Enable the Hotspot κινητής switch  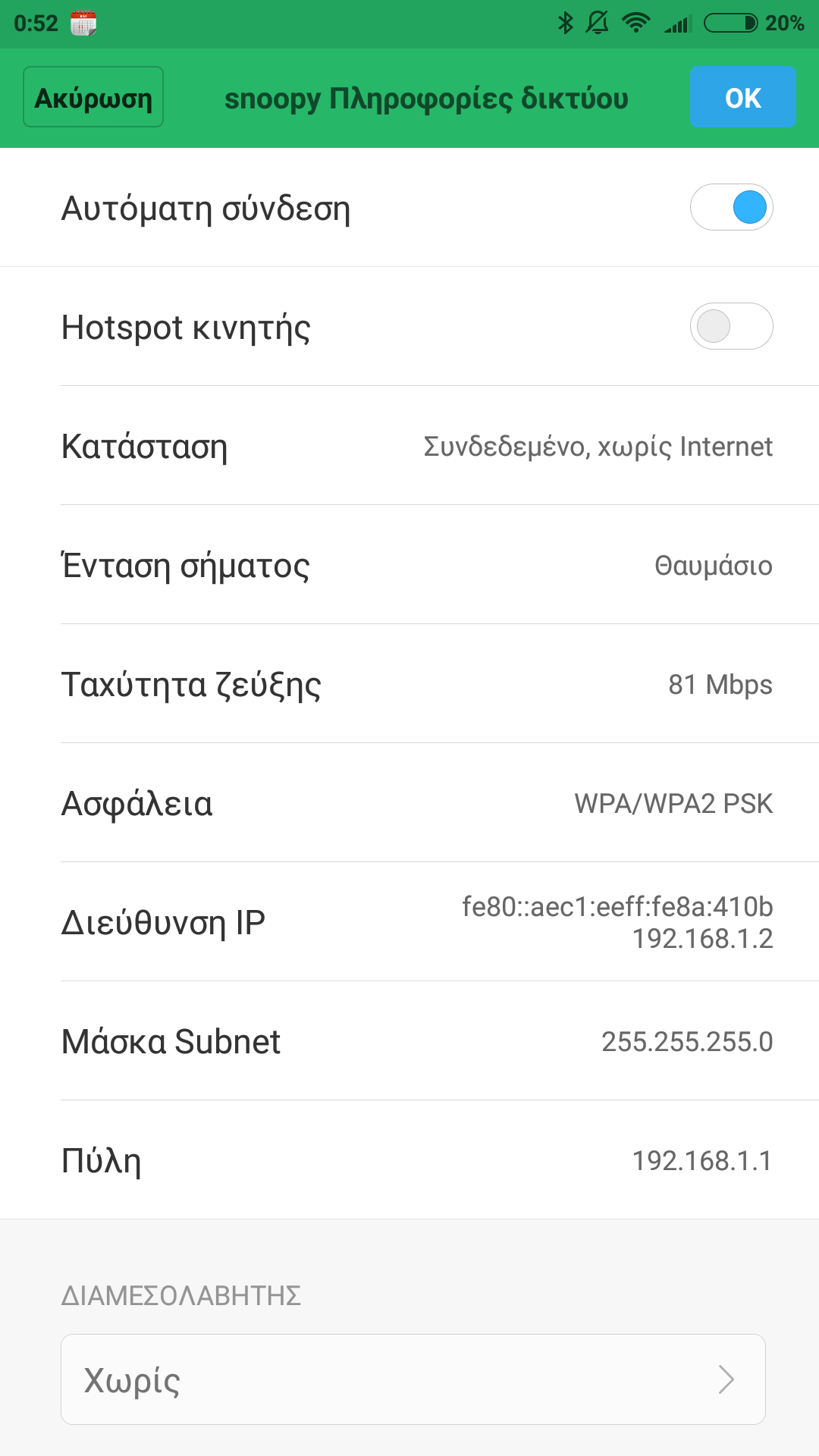(x=731, y=327)
